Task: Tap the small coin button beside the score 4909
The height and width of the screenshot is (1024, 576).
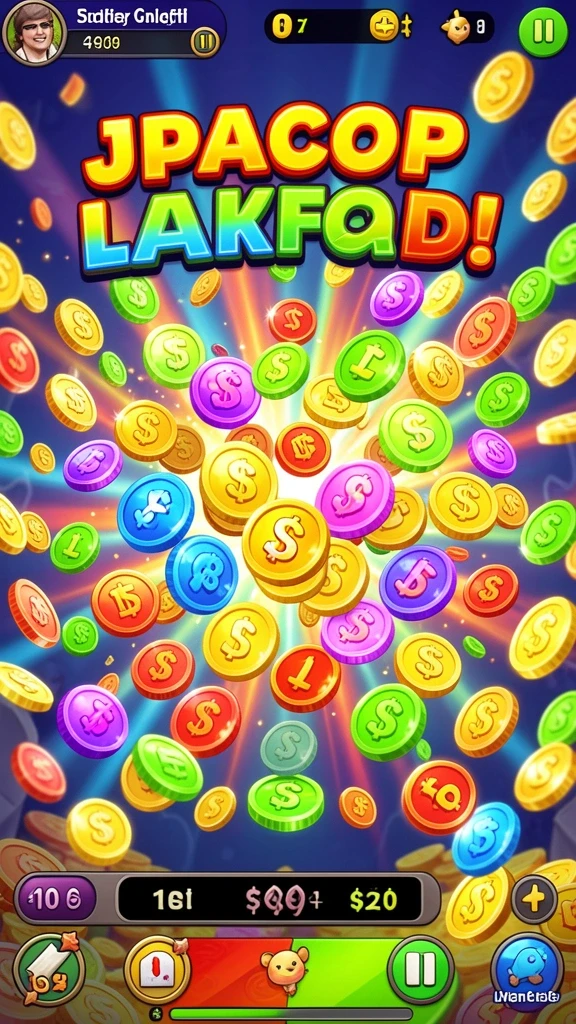Action: tap(204, 43)
